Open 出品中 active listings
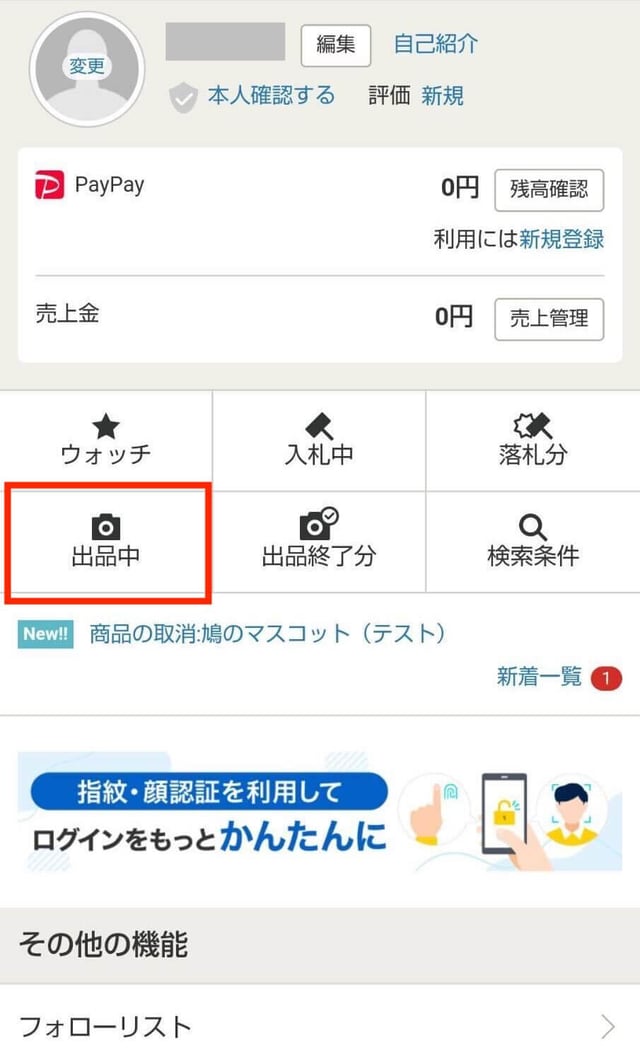 coord(106,543)
